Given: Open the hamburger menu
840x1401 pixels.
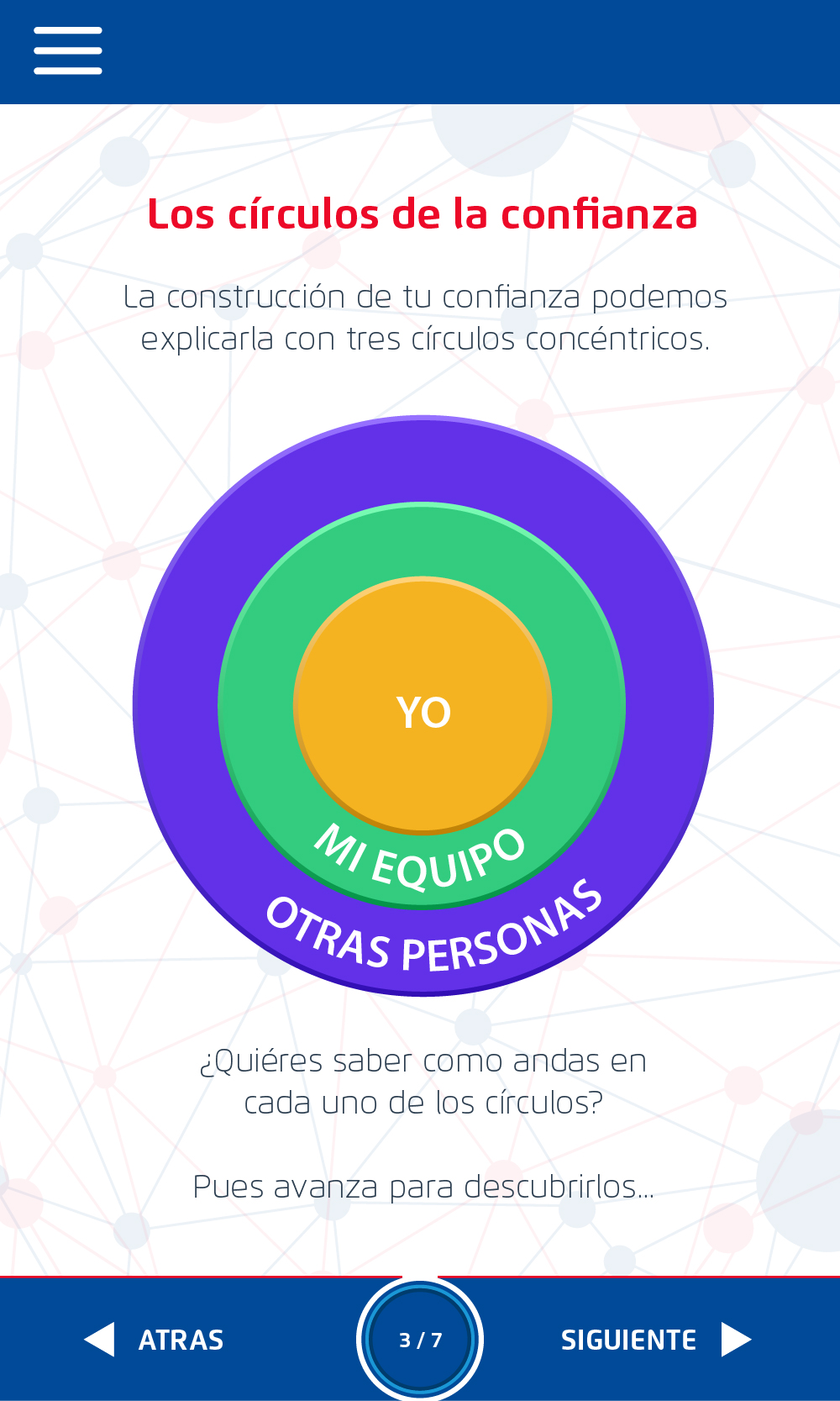Looking at the screenshot, I should coord(68,50).
